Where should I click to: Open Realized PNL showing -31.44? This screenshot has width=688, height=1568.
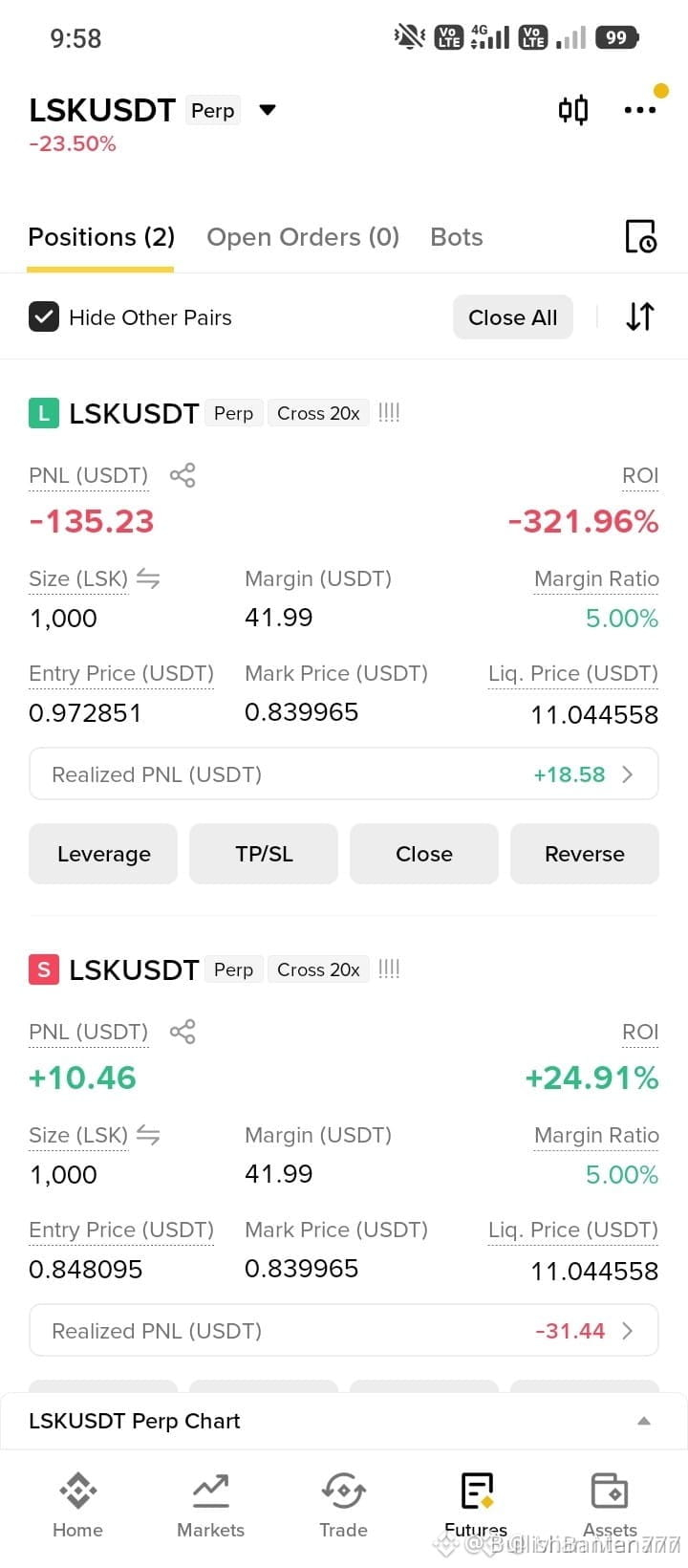coord(344,1331)
